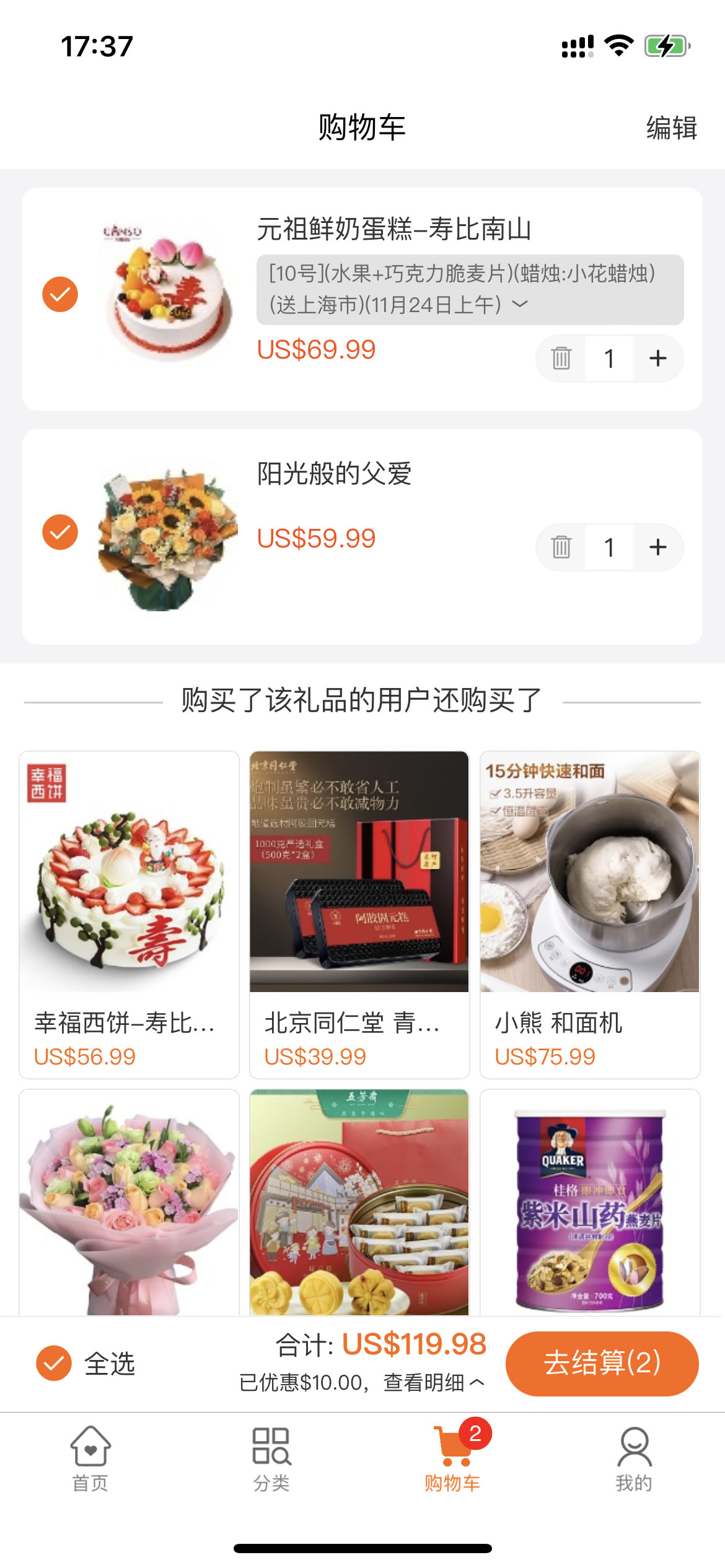Image resolution: width=725 pixels, height=1568 pixels.
Task: Open 小熊 和面机 product card
Action: coord(590,914)
